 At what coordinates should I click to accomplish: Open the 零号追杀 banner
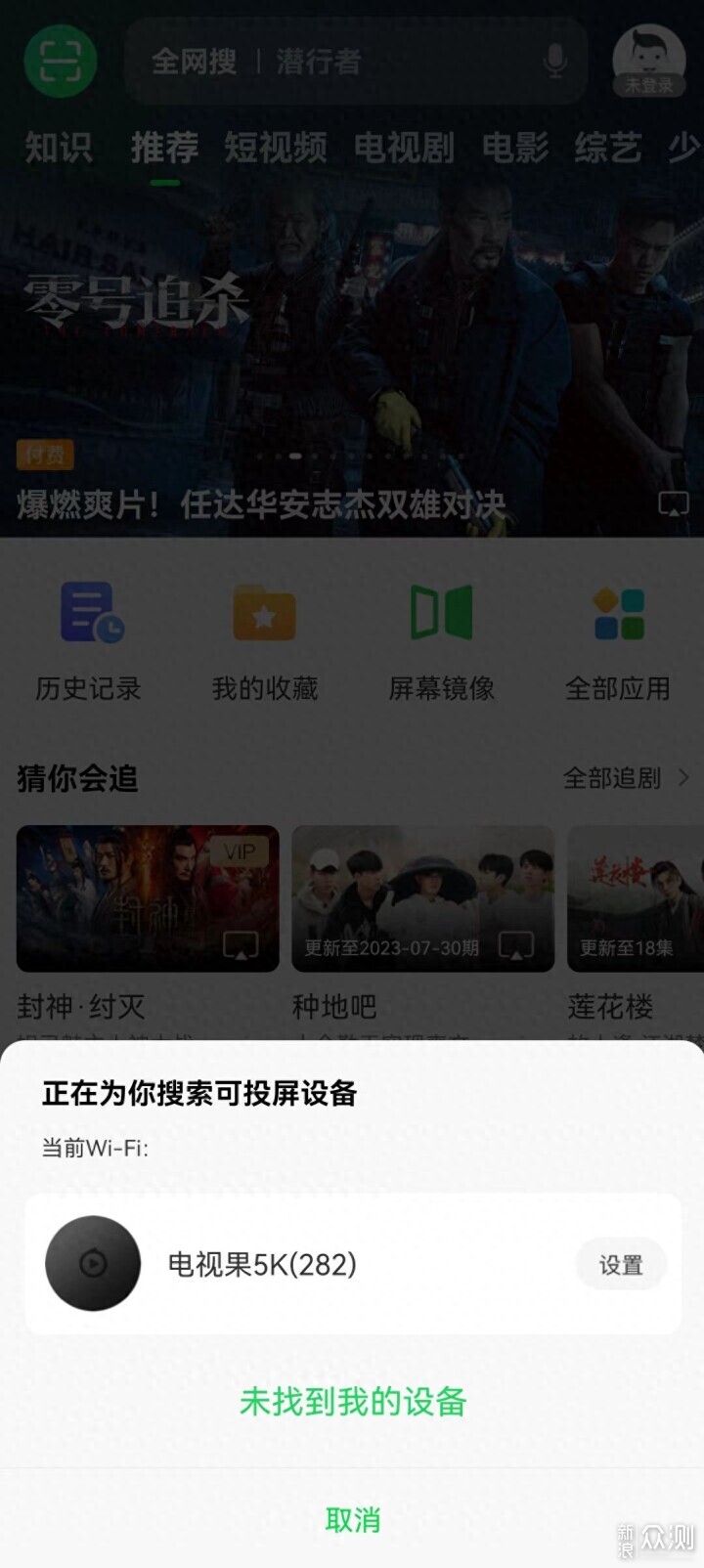pyautogui.click(x=352, y=342)
